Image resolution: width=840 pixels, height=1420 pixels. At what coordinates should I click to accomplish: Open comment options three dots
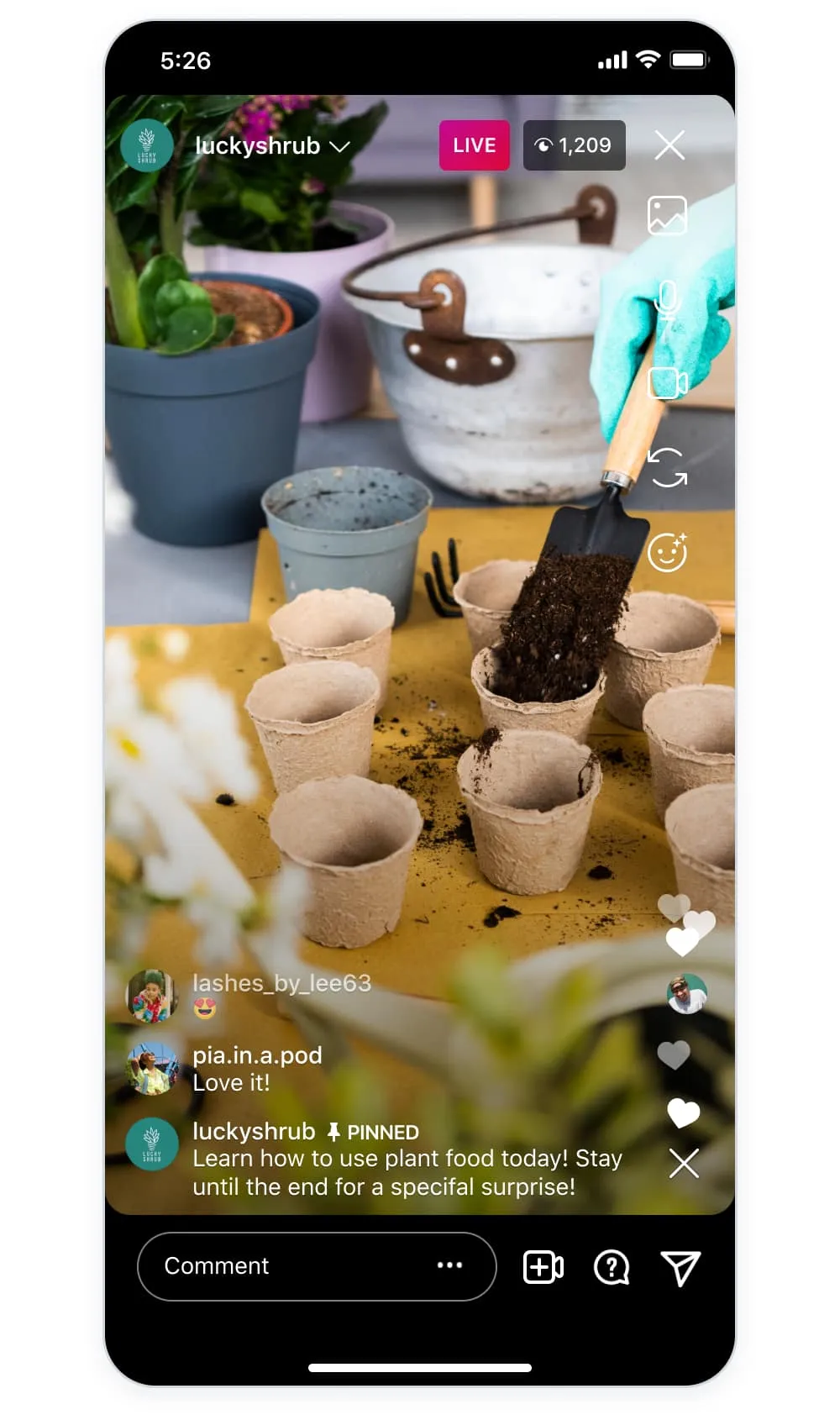pyautogui.click(x=449, y=1265)
